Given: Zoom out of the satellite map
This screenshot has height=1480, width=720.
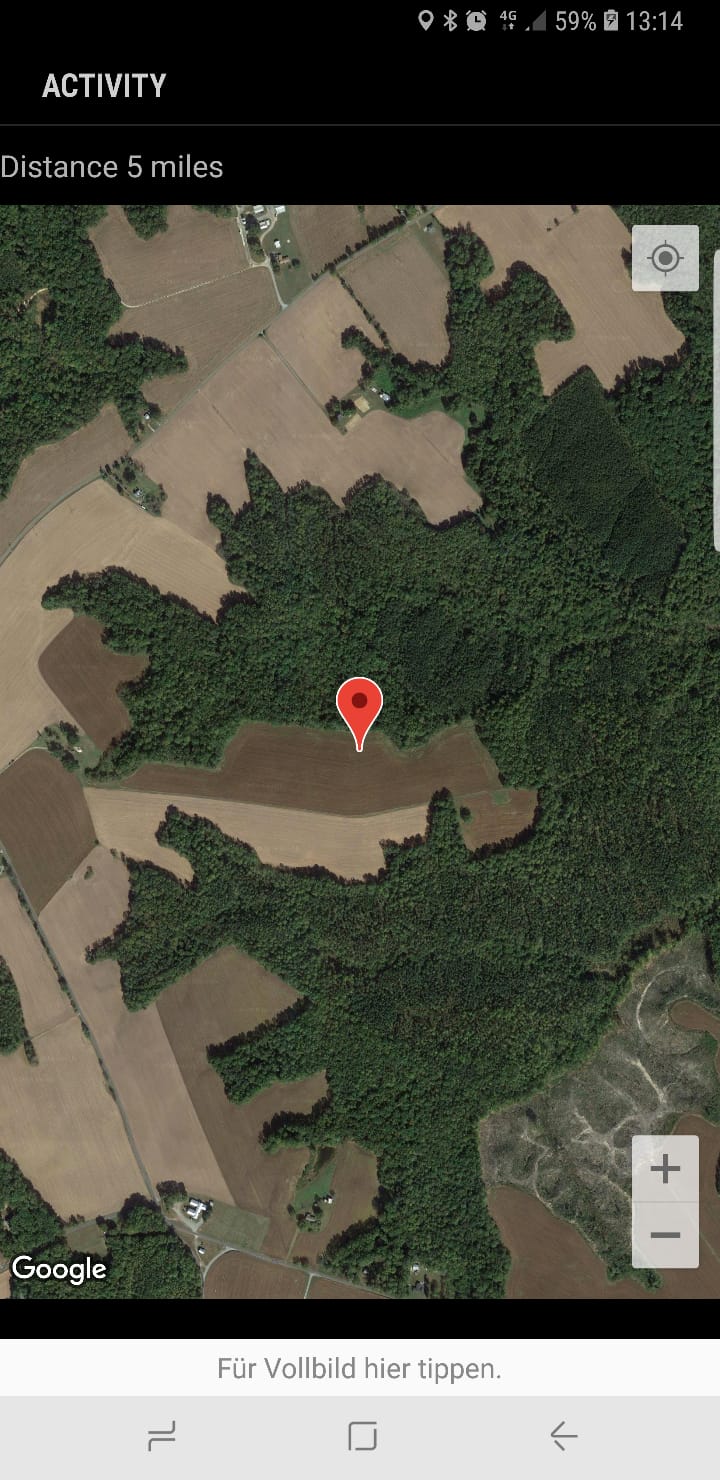Looking at the screenshot, I should click(x=665, y=1235).
